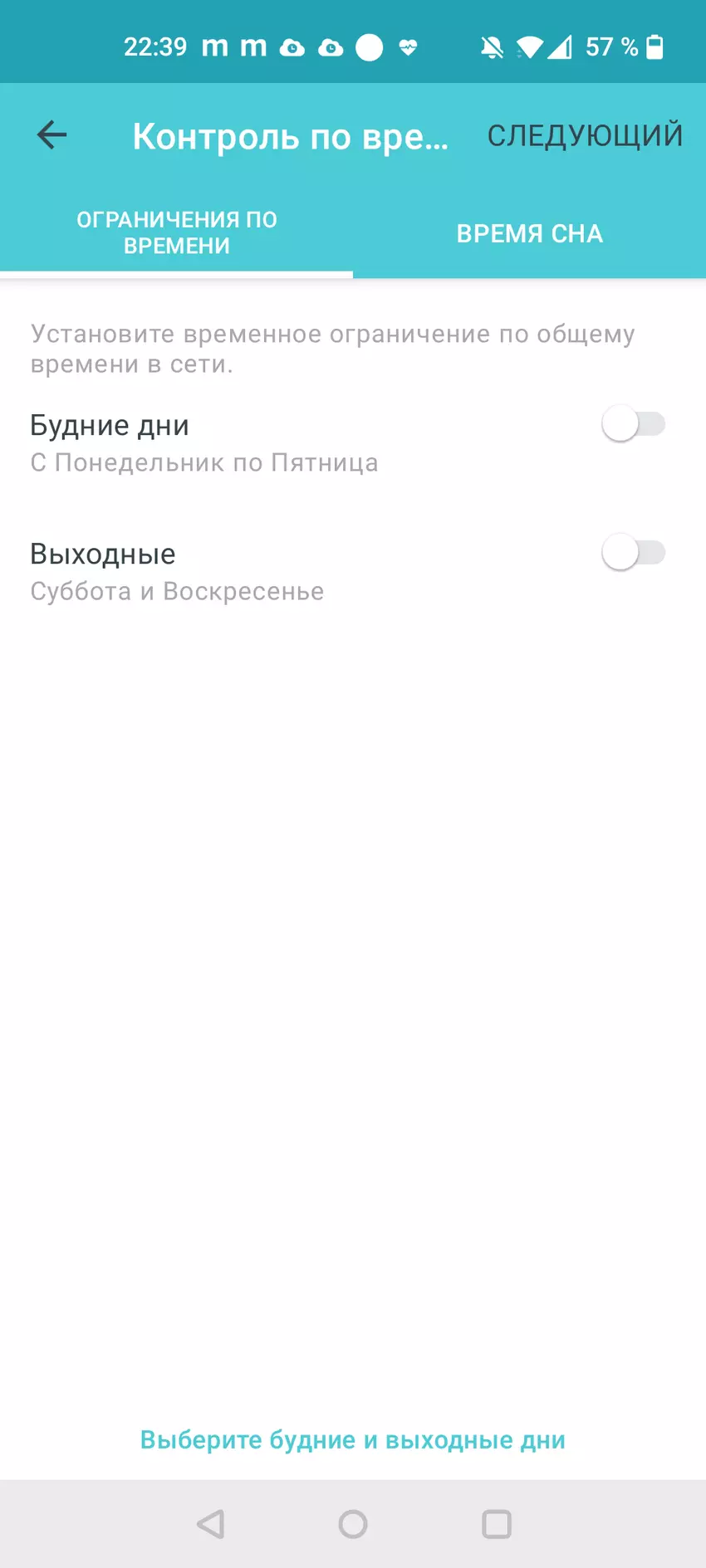Switch to the ВРЕМЯ СНА tab
This screenshot has width=706, height=1568.
pos(529,233)
